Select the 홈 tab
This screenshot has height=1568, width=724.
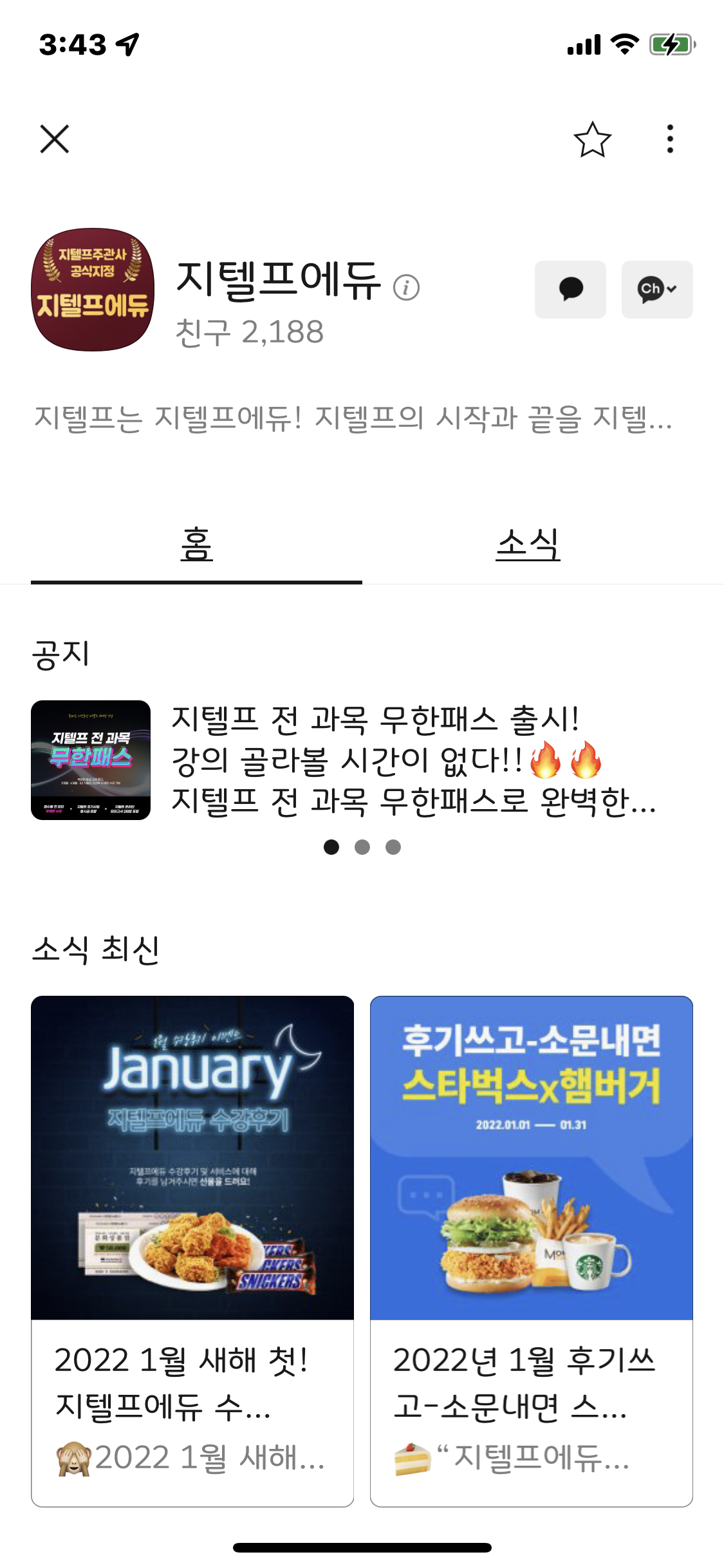196,545
